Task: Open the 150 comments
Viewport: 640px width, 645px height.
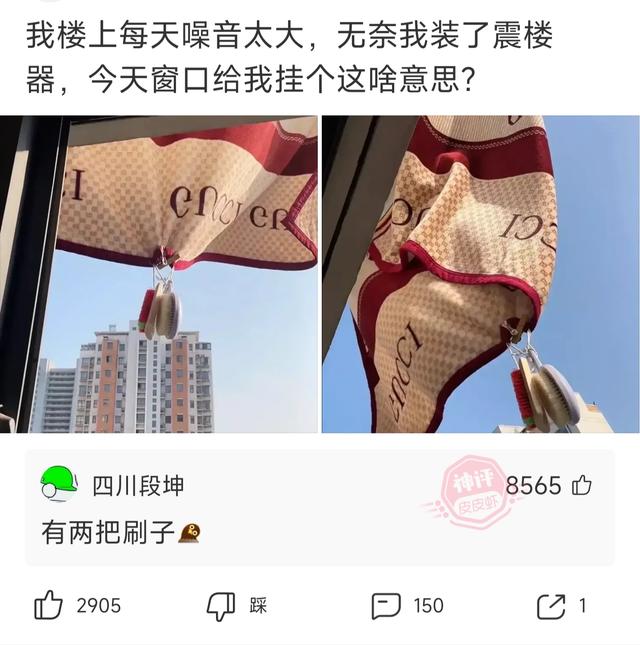Action: 386,605
